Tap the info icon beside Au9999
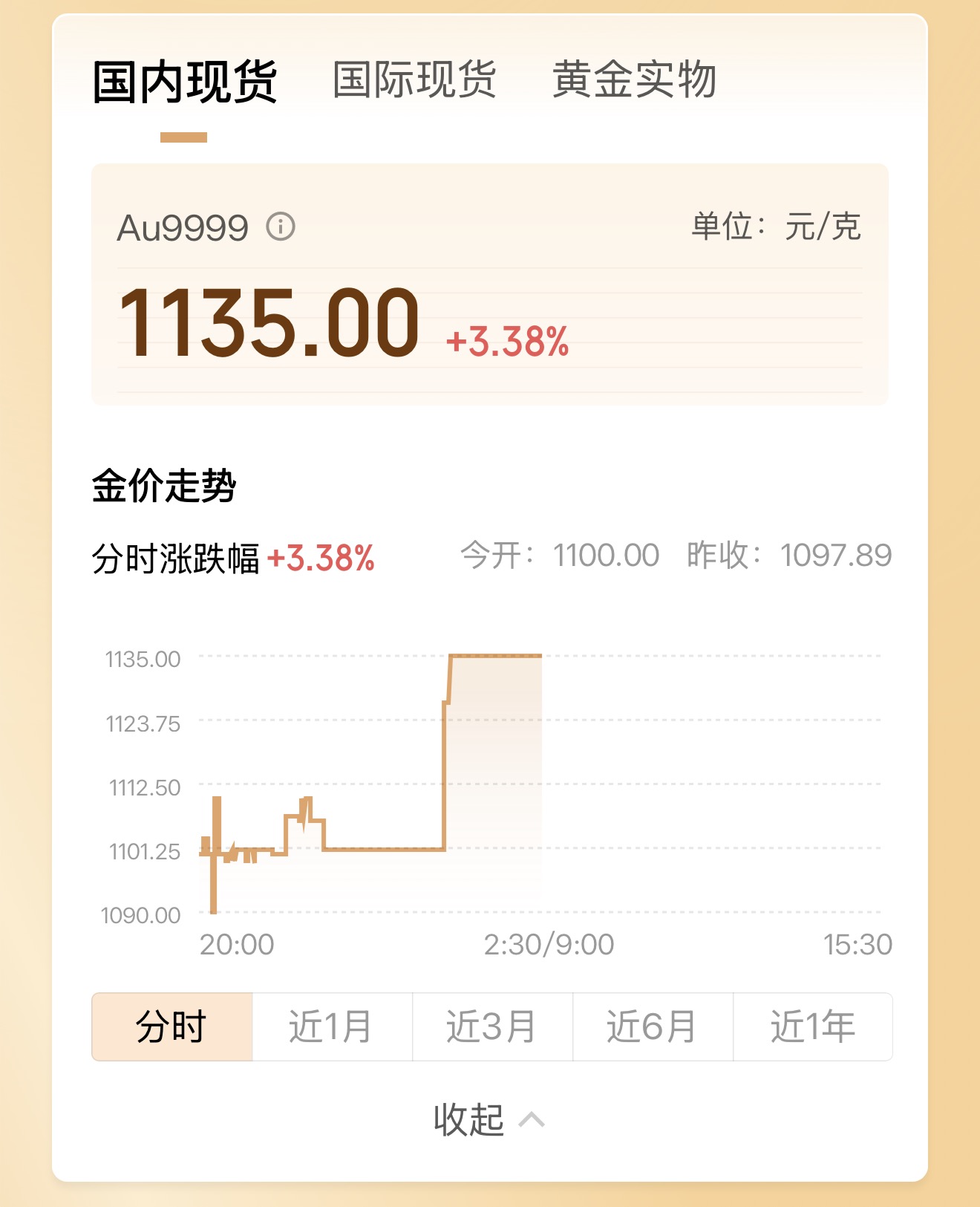The height and width of the screenshot is (1207, 980). tap(281, 227)
